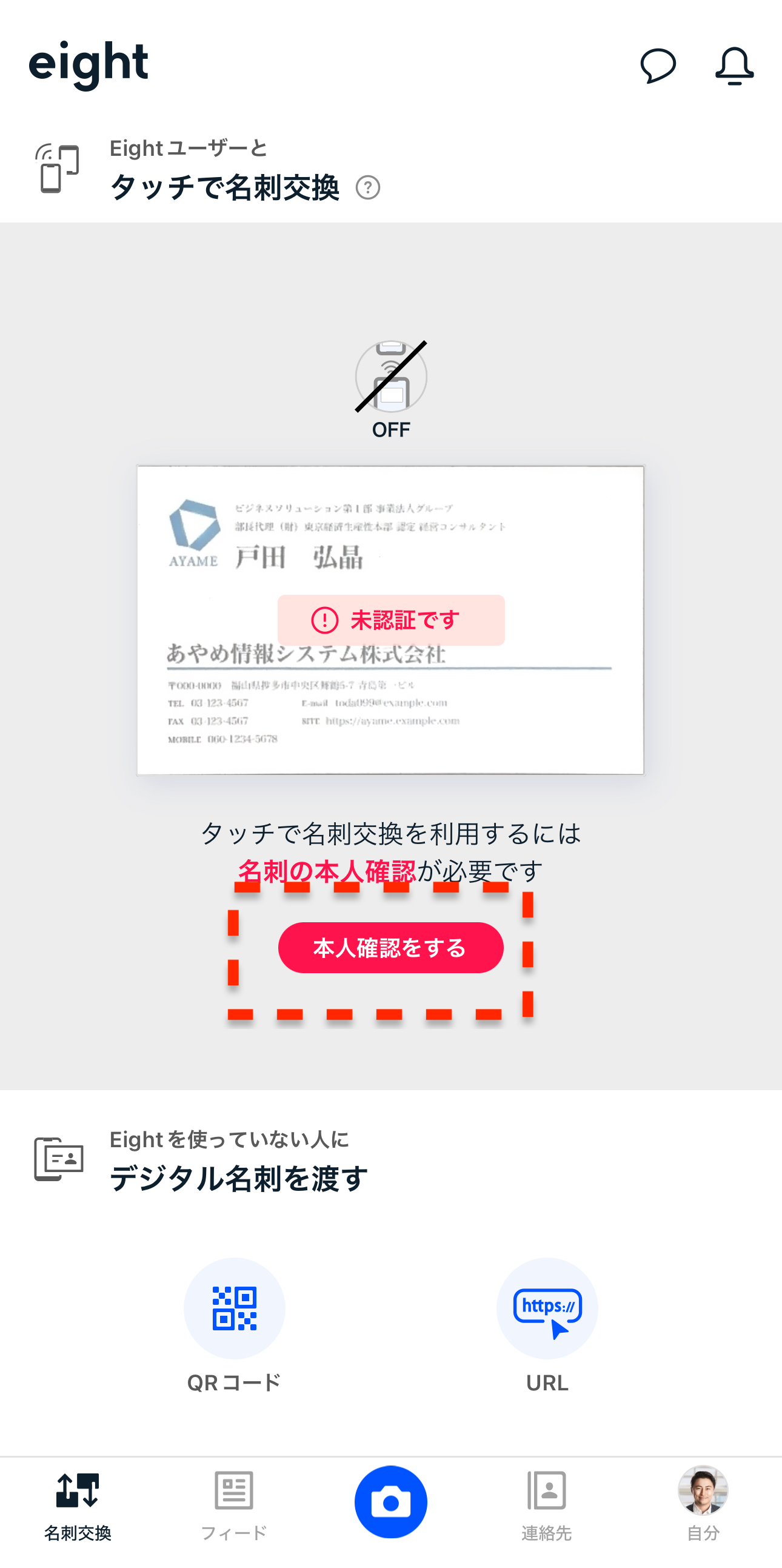This screenshot has width=782, height=1568.
Task: Open the messages speech bubble icon
Action: point(658,65)
